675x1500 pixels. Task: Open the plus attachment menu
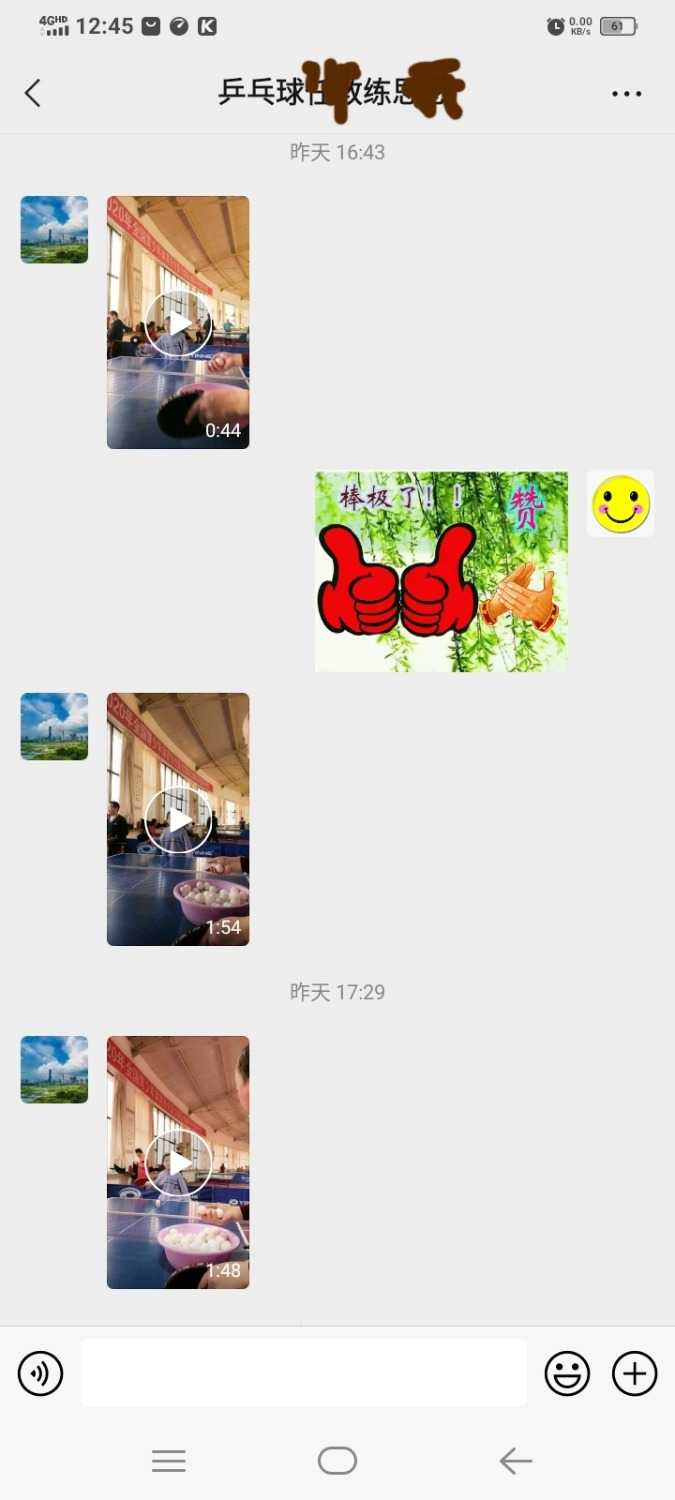coord(634,1373)
